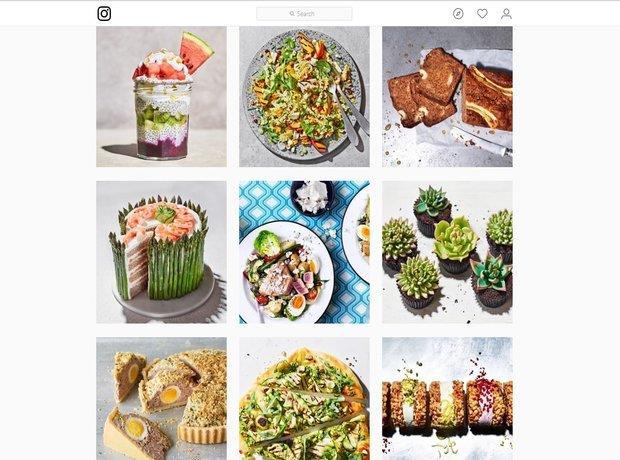Tap the Instagram logo to go home
The height and width of the screenshot is (460, 620).
tap(104, 14)
